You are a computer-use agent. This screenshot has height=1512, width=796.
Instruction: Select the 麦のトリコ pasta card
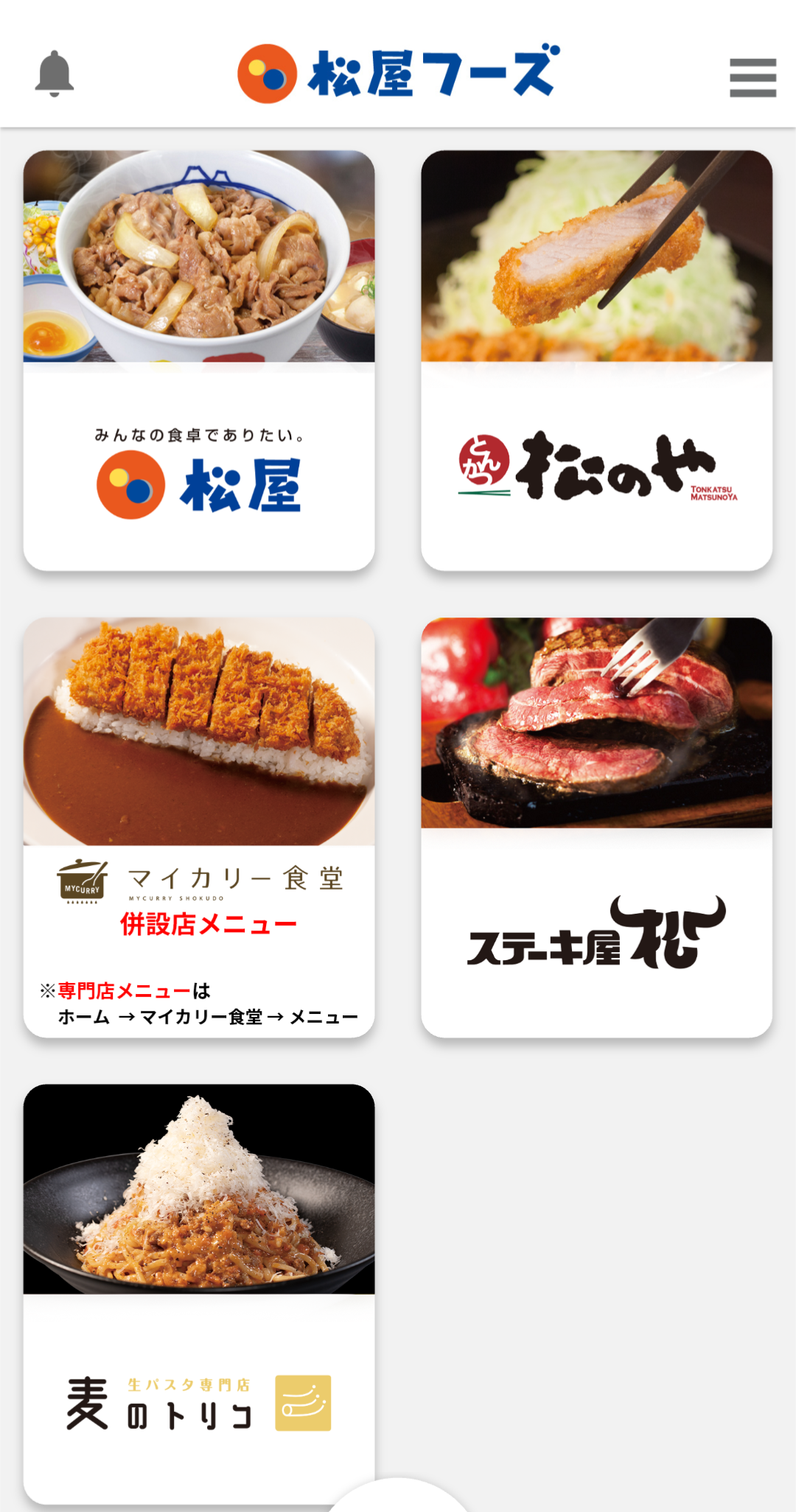(199, 1293)
